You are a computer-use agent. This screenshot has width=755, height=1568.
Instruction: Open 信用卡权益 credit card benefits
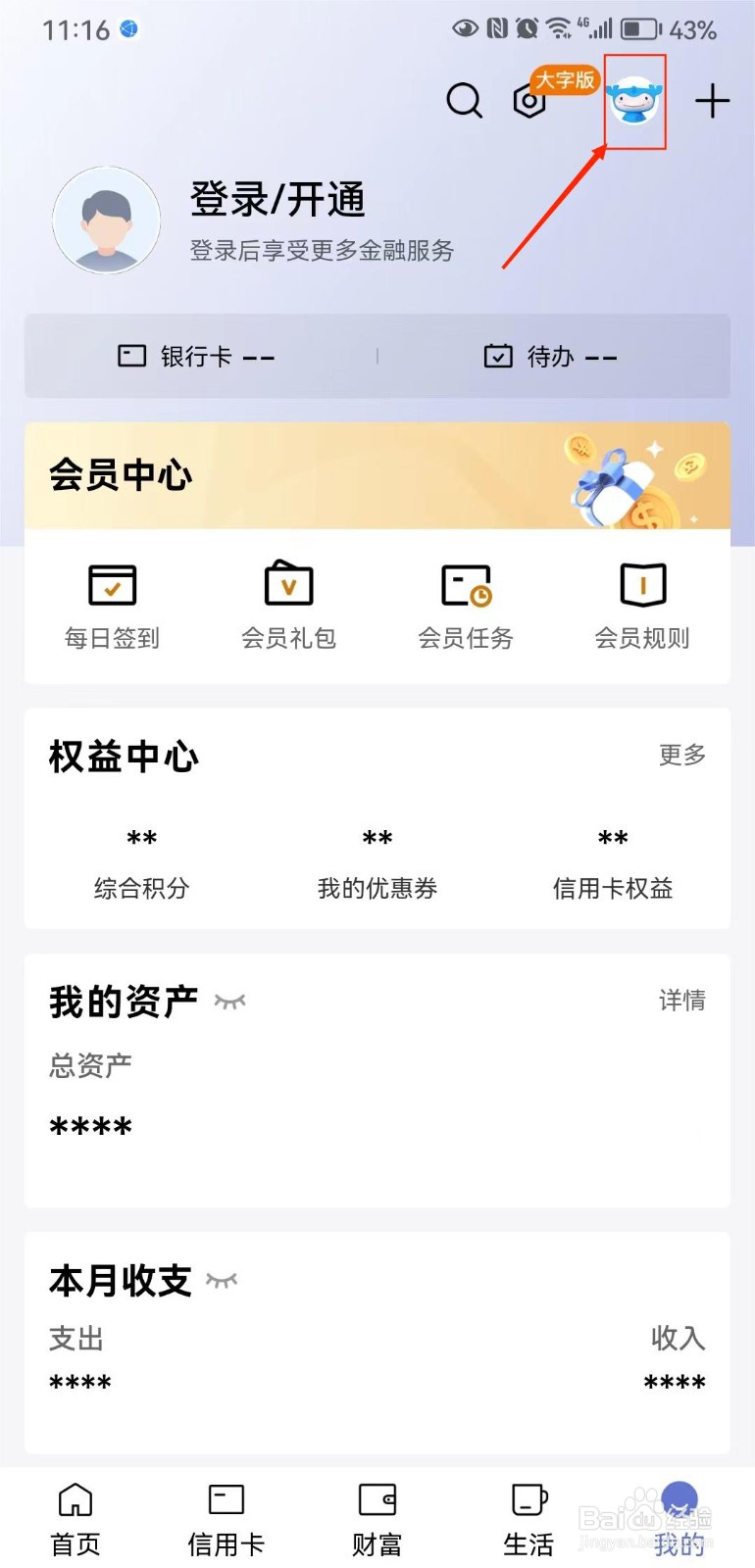tap(613, 863)
